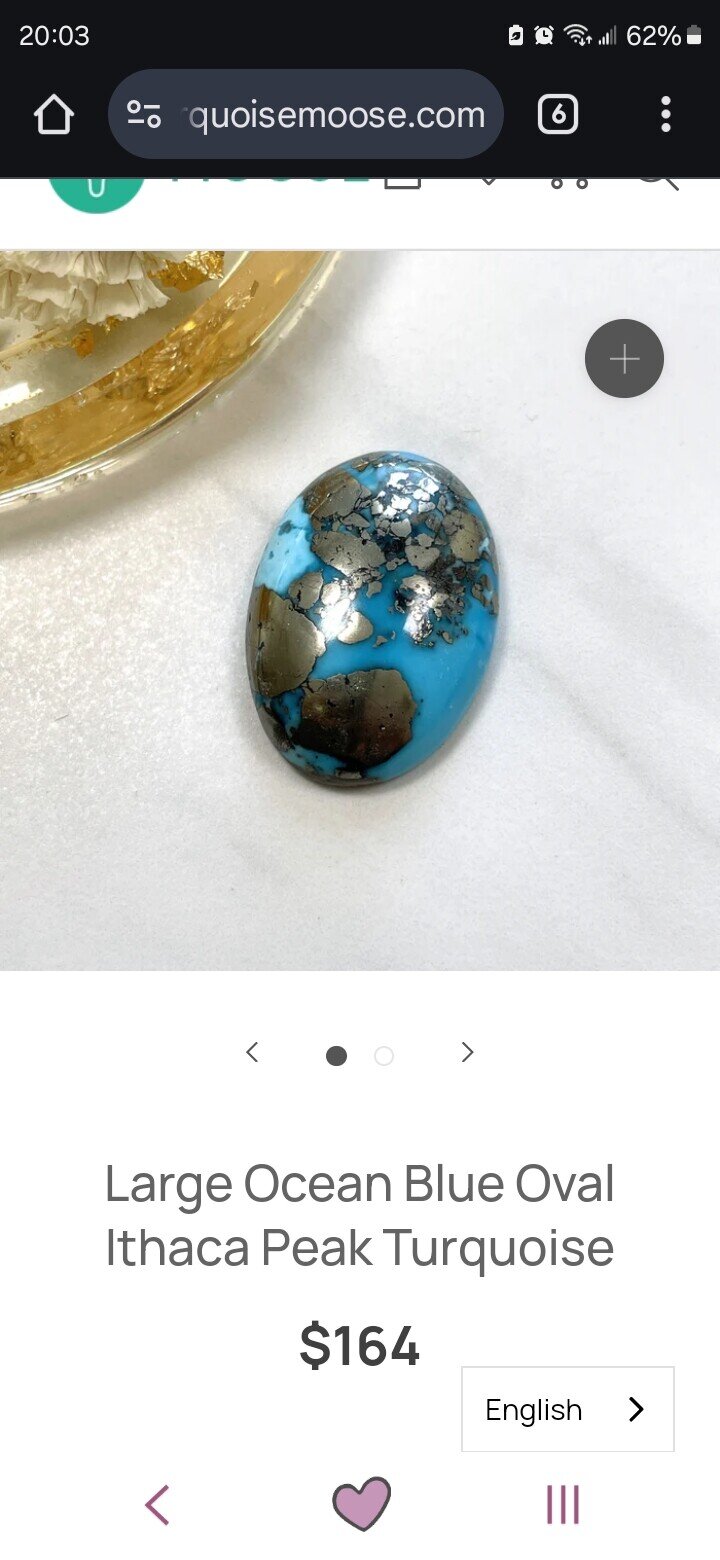This screenshot has width=720, height=1560.
Task: Open the turquoise stone product photo
Action: pyautogui.click(x=372, y=617)
